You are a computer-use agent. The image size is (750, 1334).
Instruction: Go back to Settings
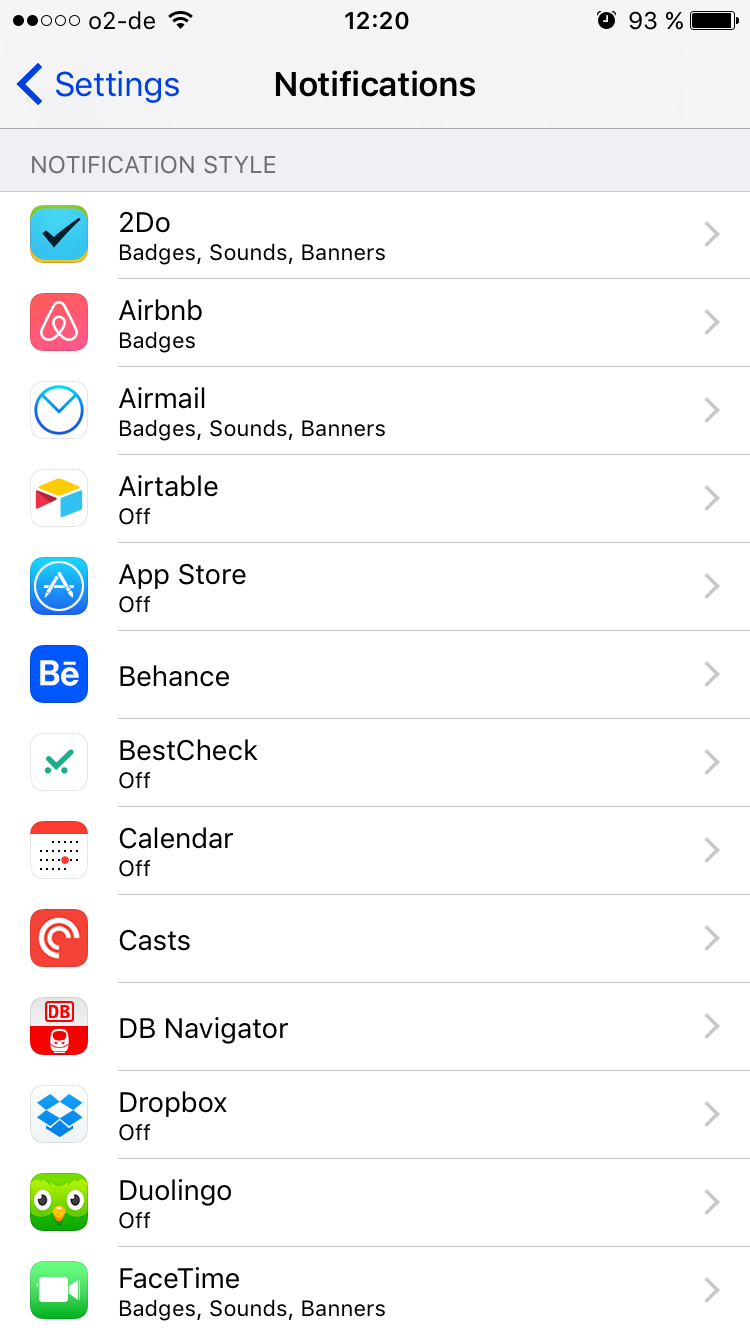click(x=98, y=85)
